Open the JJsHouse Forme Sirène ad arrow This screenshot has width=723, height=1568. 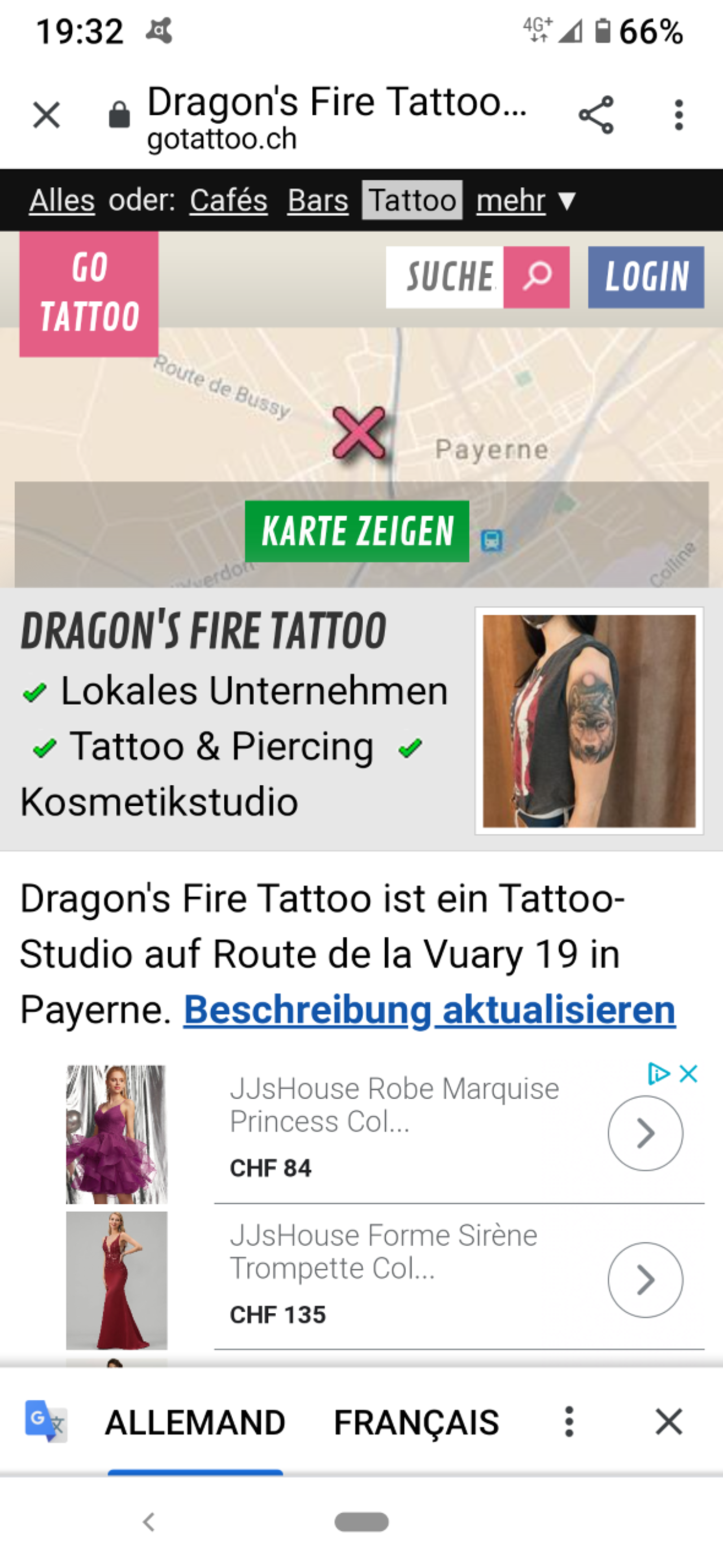[x=646, y=1280]
